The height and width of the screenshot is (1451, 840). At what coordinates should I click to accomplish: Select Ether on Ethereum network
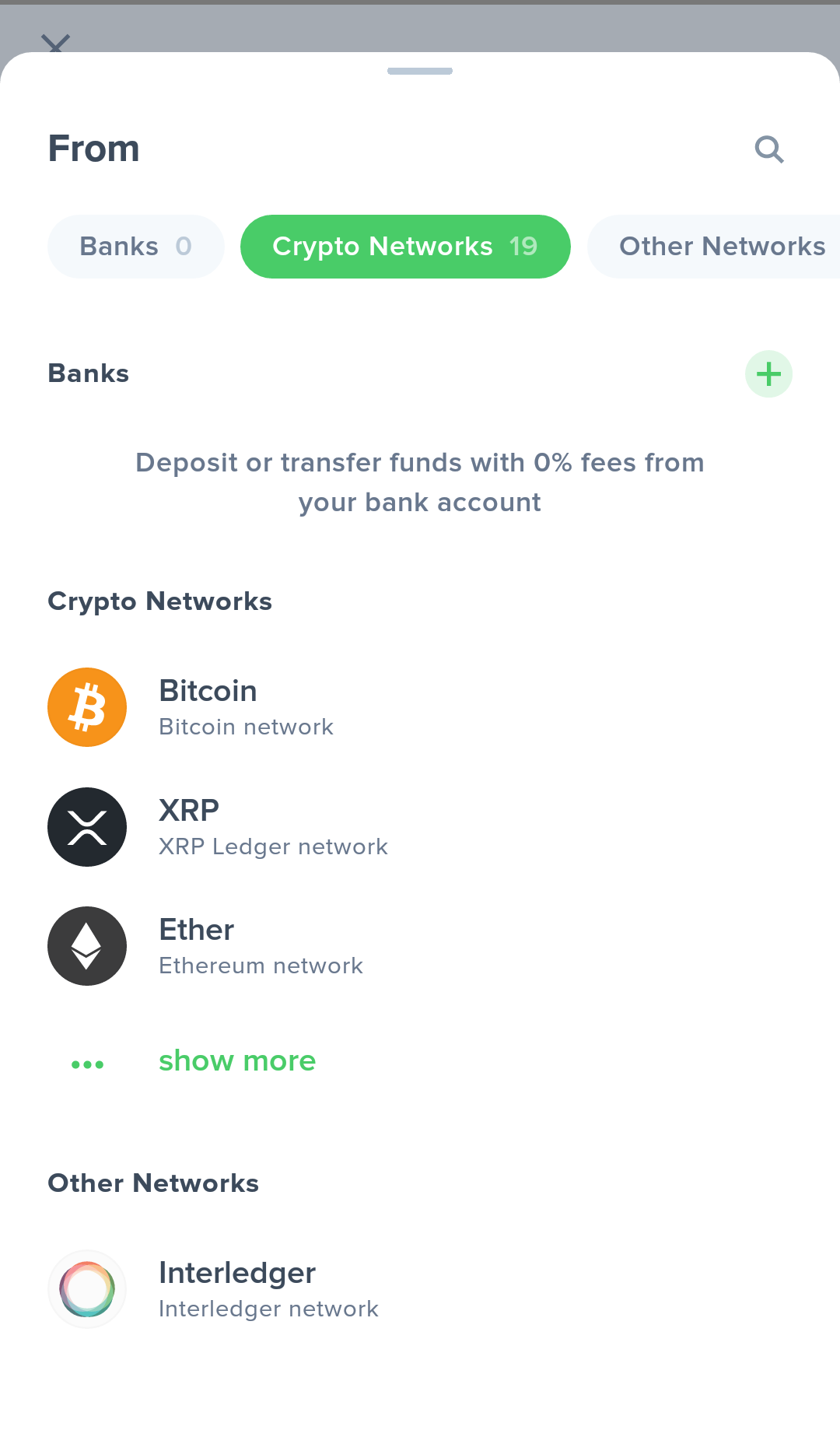click(420, 946)
